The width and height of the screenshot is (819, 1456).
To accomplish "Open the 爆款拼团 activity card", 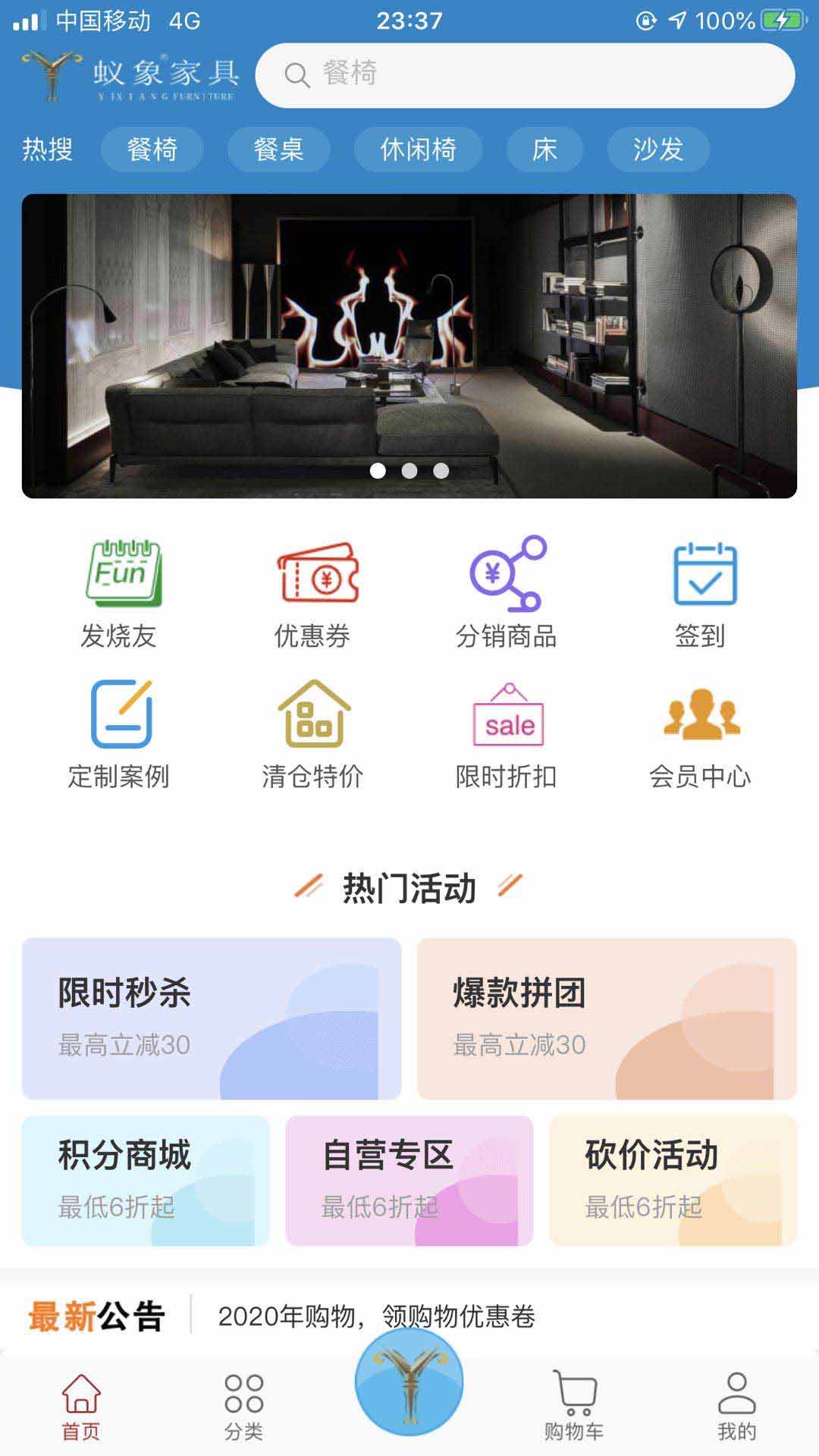I will [x=607, y=1018].
